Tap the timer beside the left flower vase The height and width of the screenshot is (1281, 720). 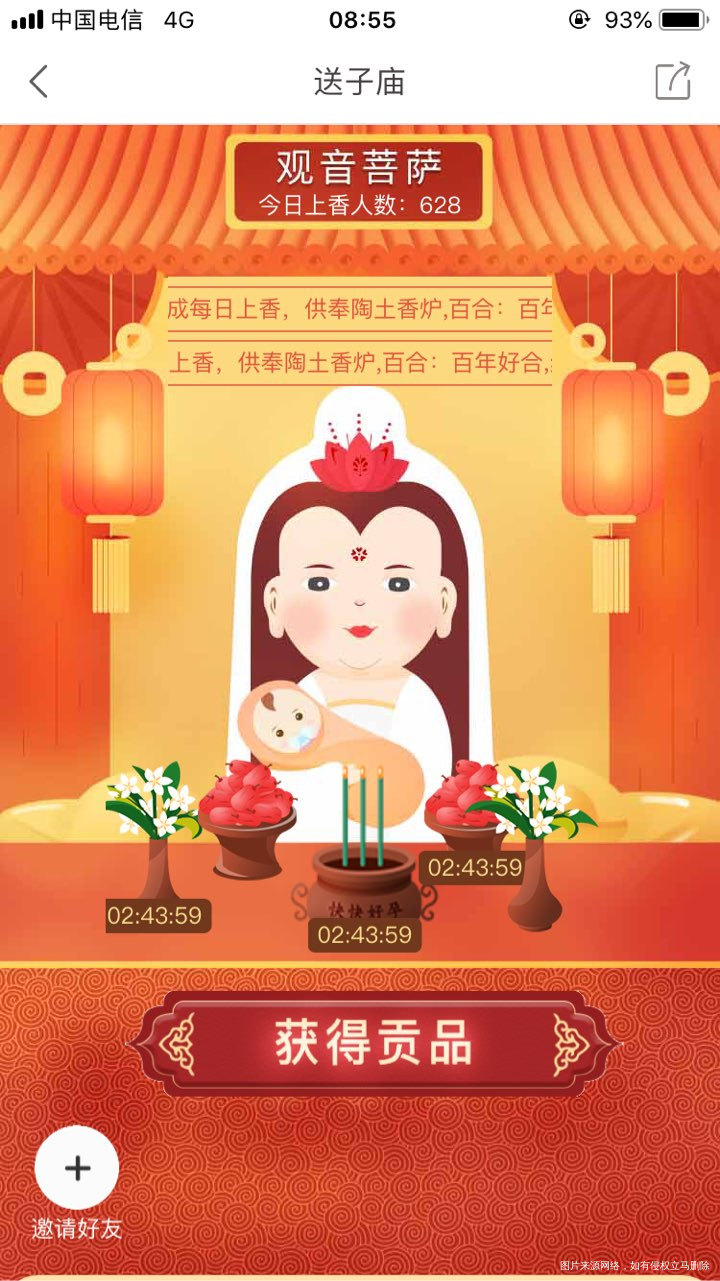(158, 913)
